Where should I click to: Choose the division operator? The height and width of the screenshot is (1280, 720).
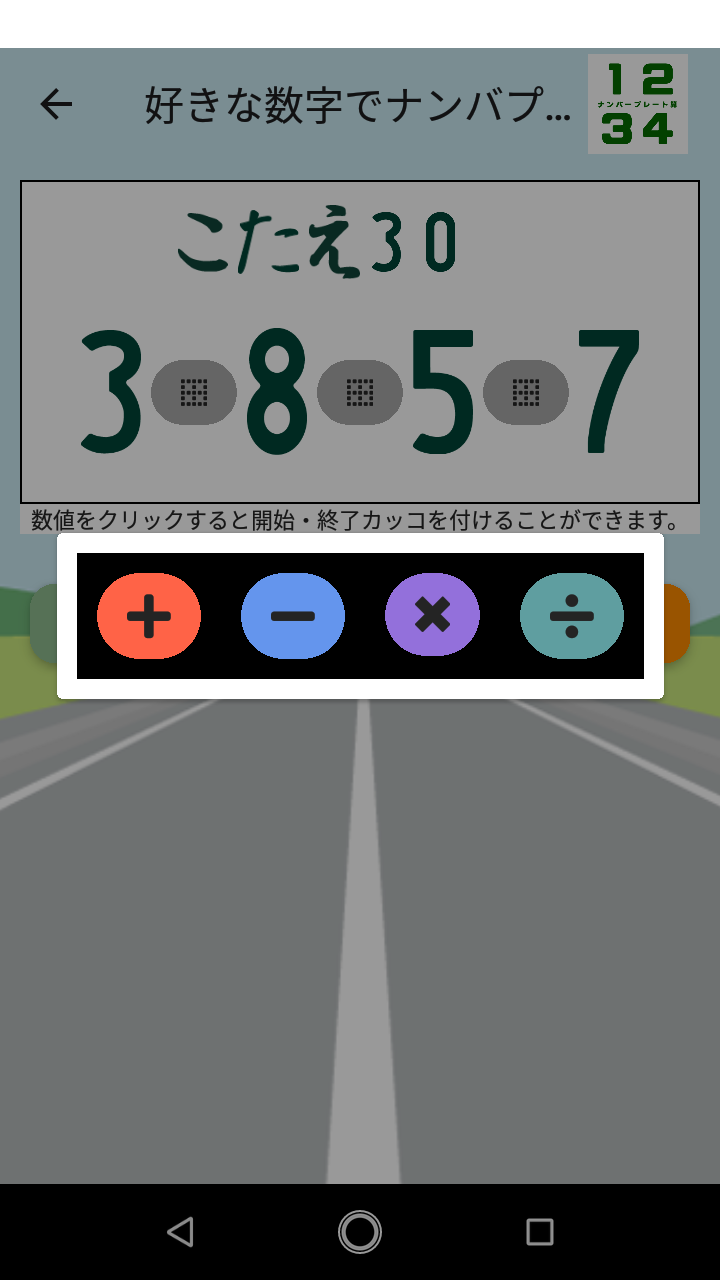572,616
